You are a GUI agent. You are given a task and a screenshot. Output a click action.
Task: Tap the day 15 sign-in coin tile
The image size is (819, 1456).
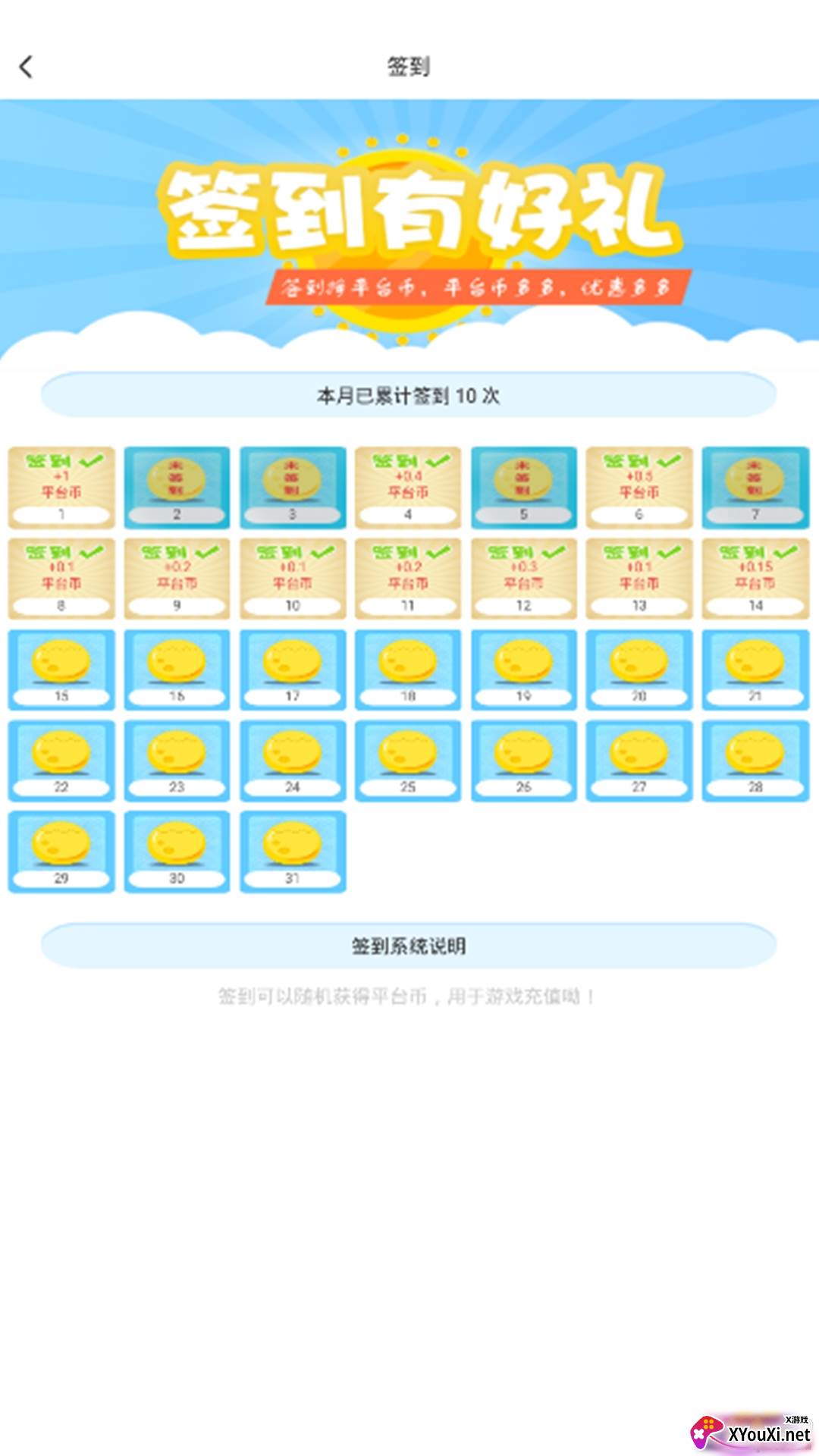pyautogui.click(x=61, y=669)
